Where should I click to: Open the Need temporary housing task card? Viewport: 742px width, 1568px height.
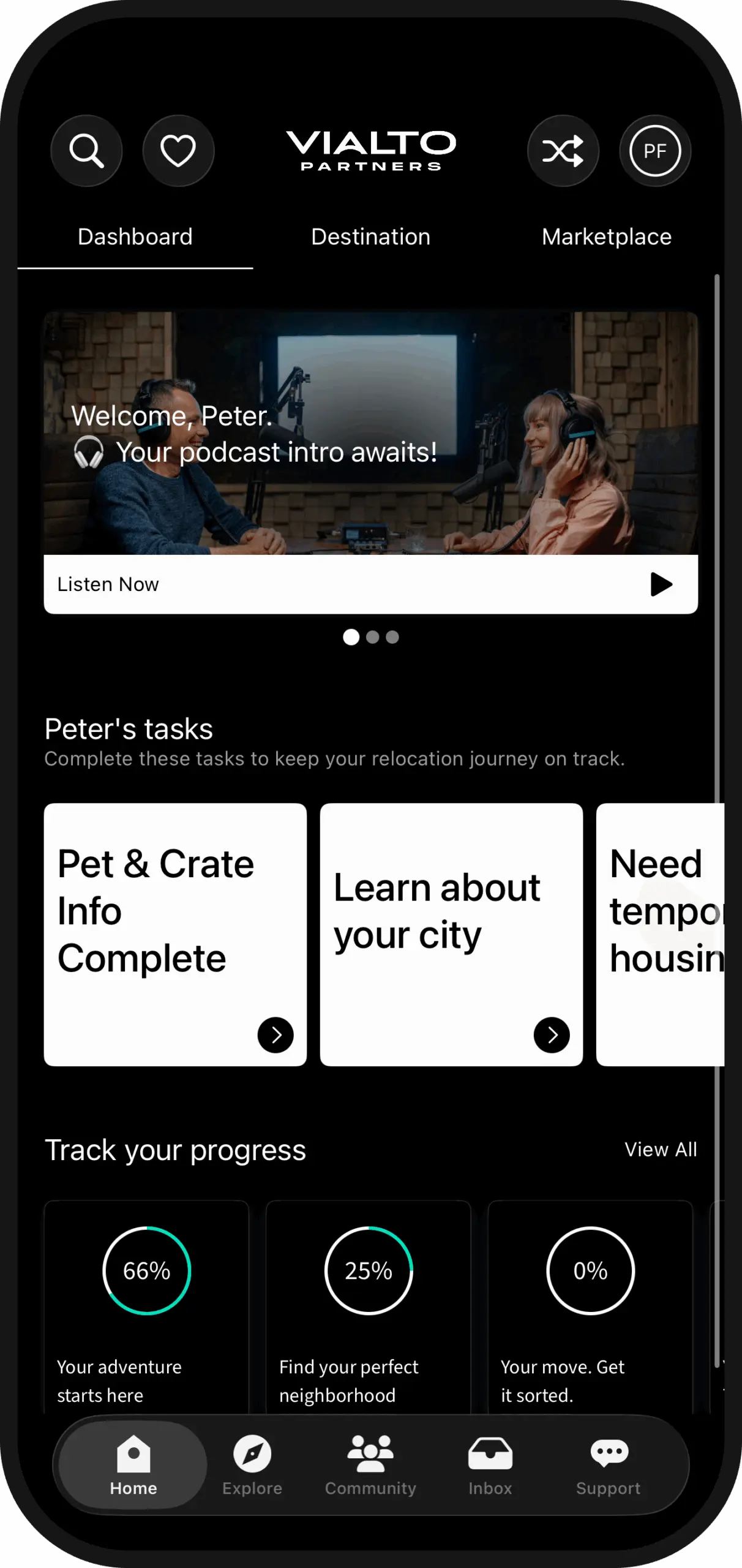pyautogui.click(x=660, y=934)
